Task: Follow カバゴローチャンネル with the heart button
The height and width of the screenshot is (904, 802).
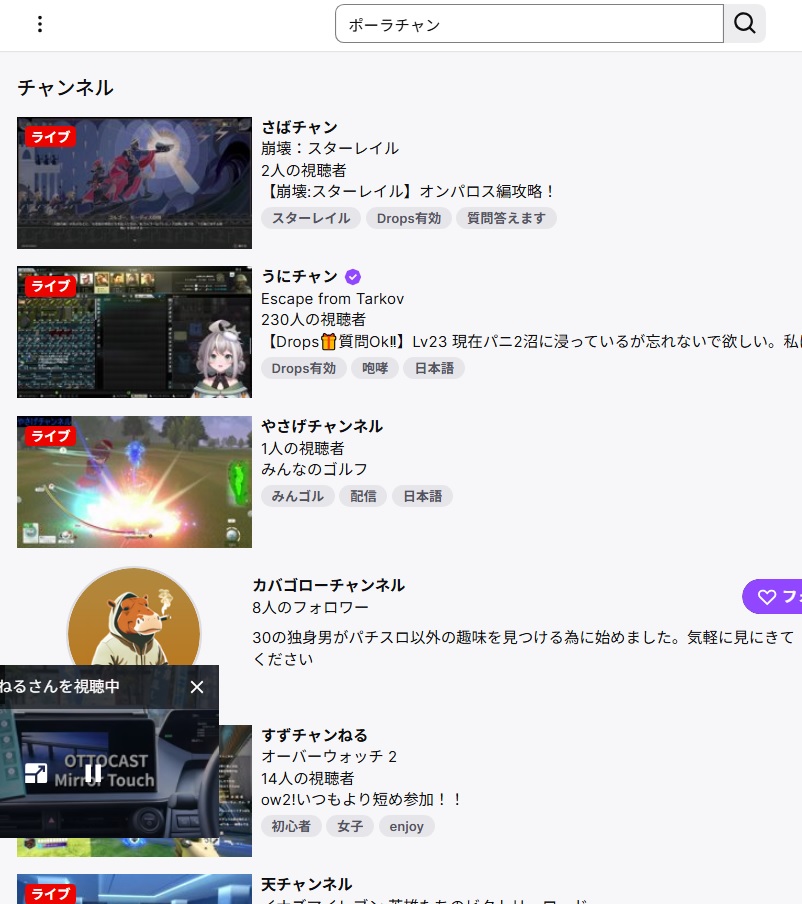Action: pyautogui.click(x=773, y=597)
